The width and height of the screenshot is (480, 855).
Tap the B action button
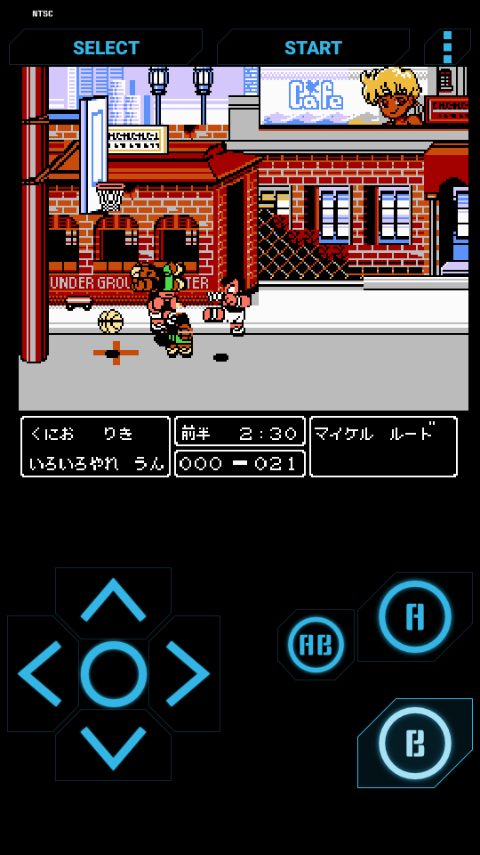(415, 743)
